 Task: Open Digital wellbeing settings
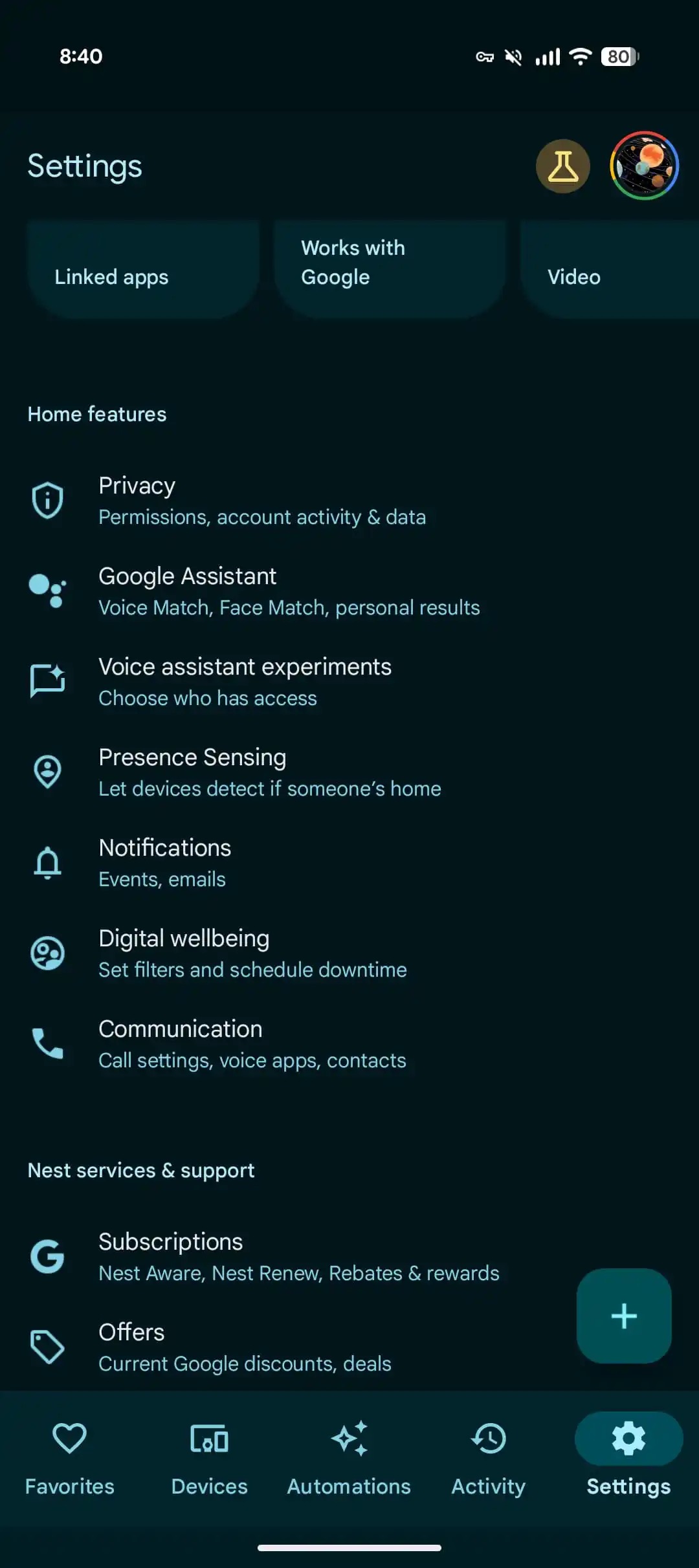[349, 953]
